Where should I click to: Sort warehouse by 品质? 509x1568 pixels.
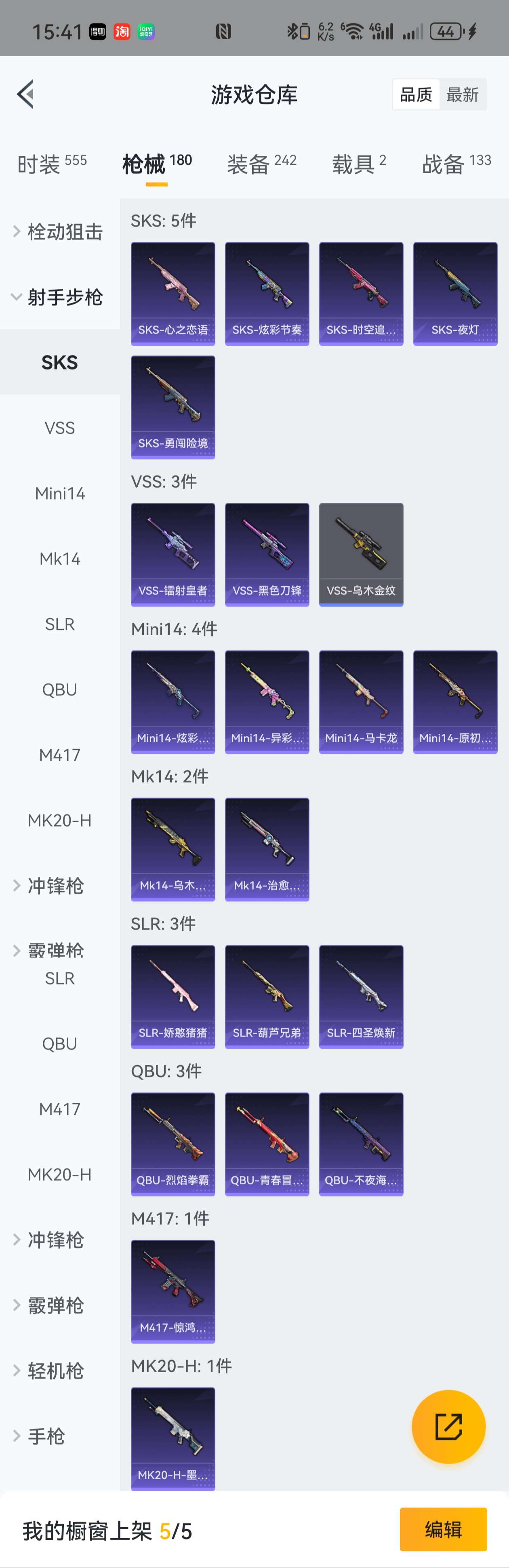tap(416, 95)
